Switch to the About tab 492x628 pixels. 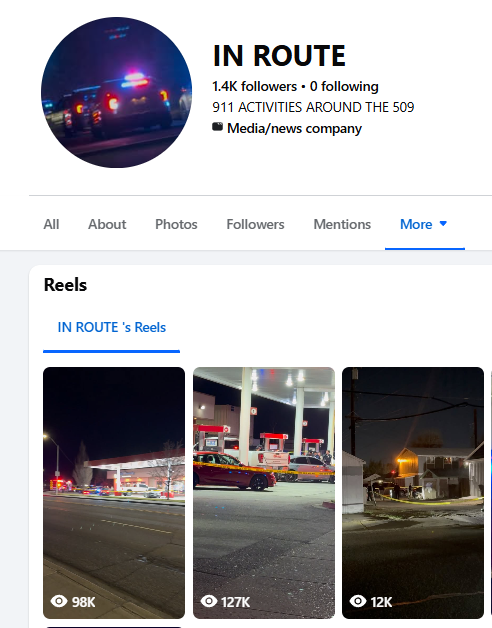coord(107,224)
